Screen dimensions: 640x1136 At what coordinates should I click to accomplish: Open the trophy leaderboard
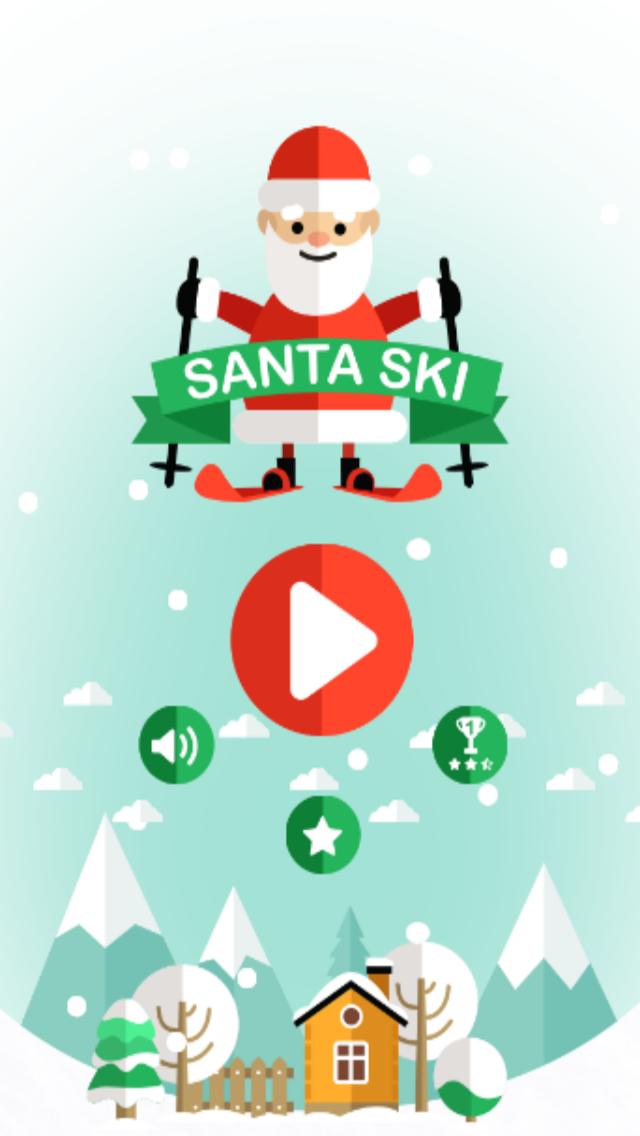point(469,744)
